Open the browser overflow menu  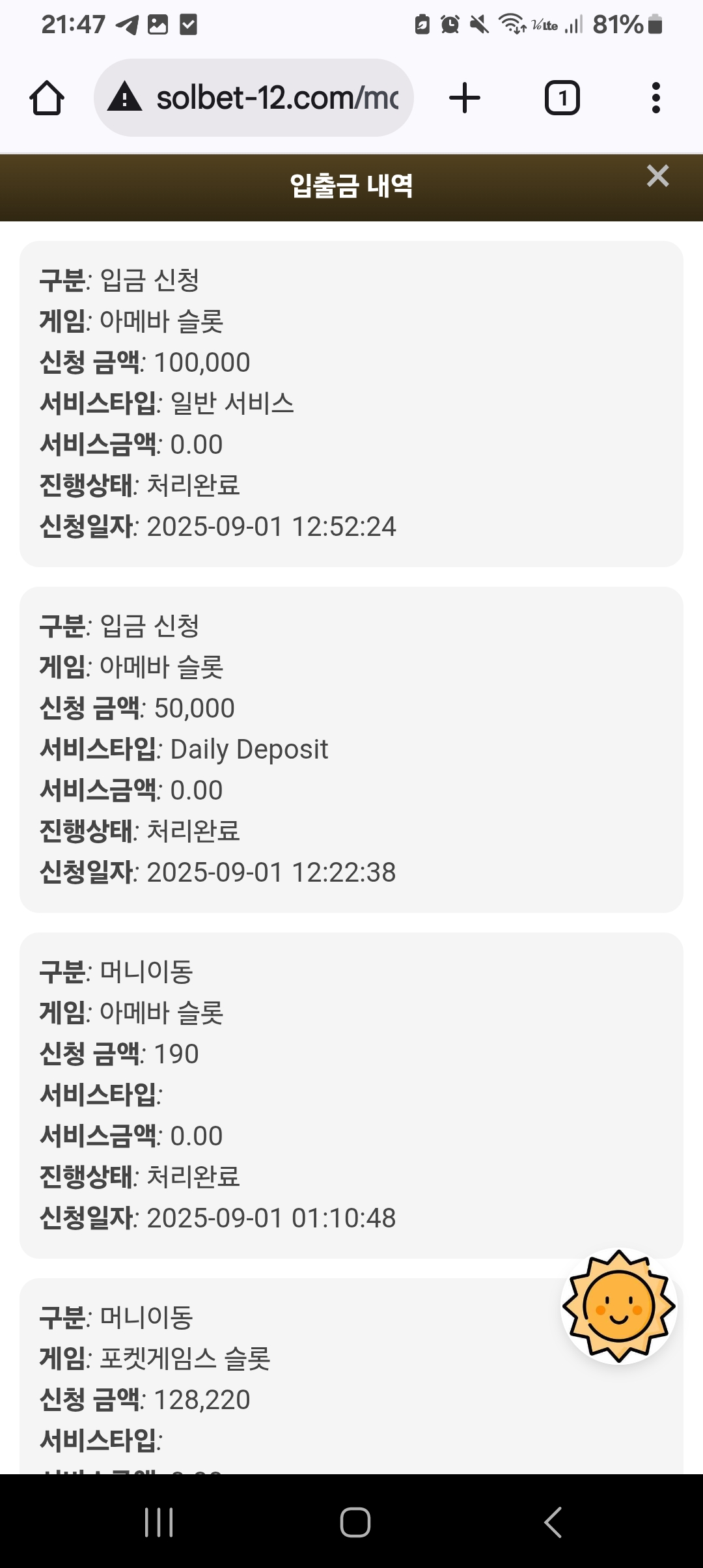[x=656, y=98]
